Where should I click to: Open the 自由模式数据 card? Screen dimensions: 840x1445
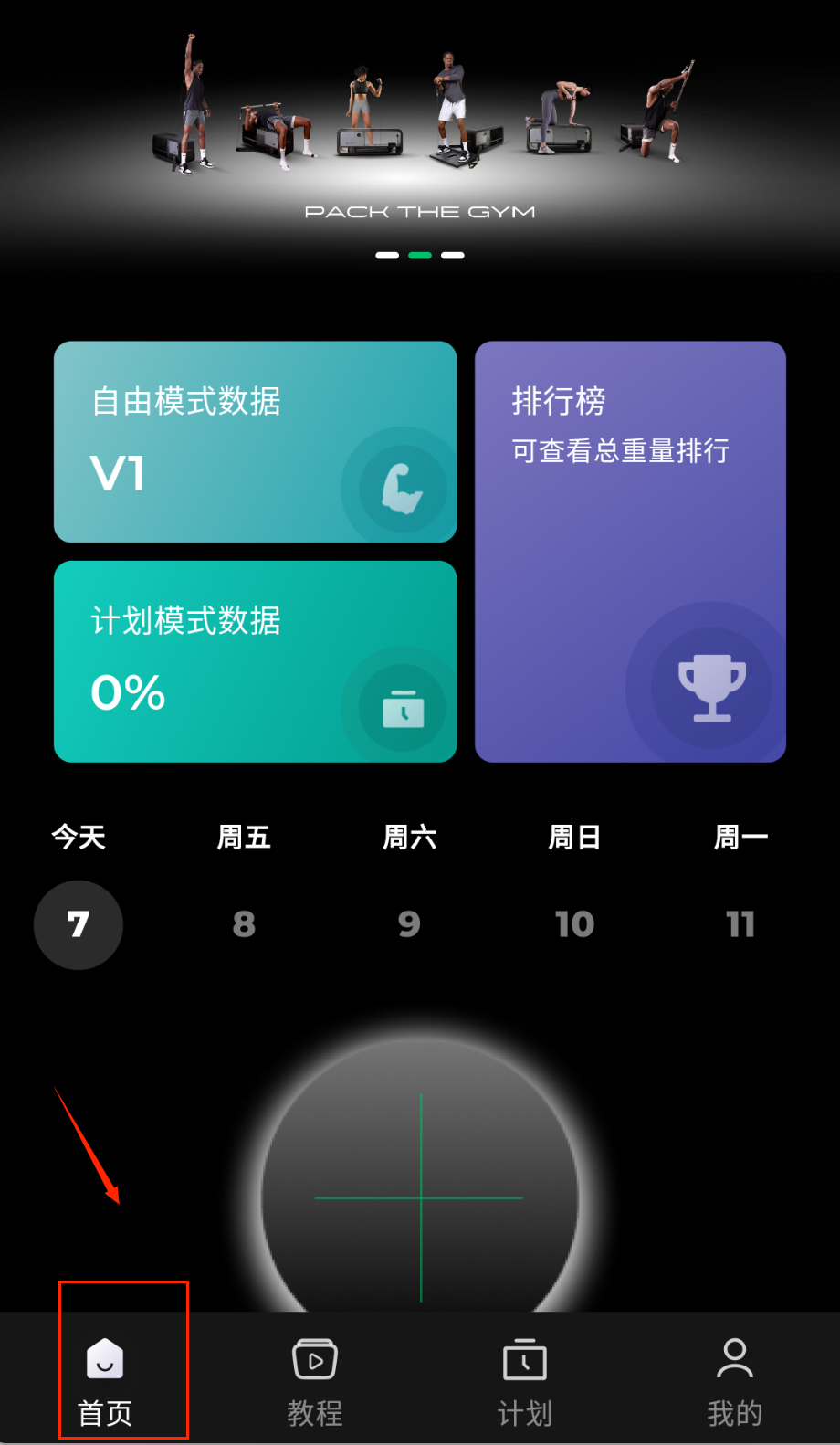point(255,442)
